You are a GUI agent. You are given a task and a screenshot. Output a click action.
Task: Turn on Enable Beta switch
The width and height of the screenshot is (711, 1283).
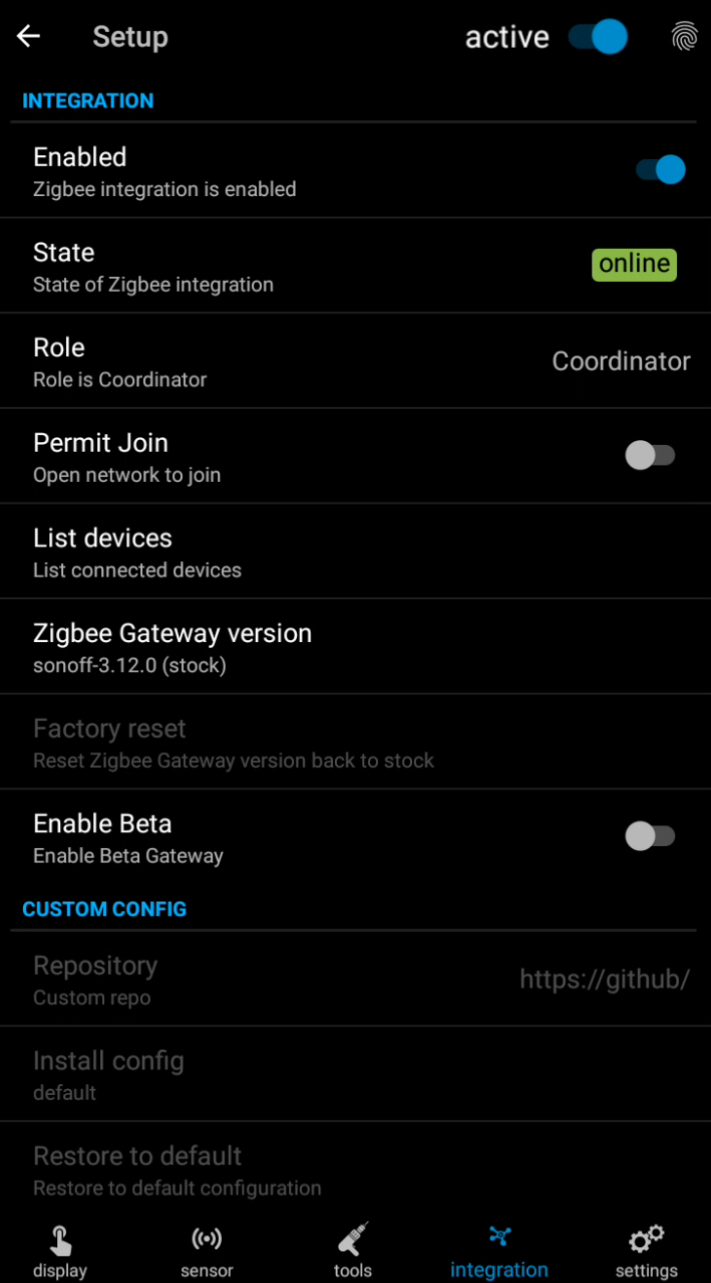(x=650, y=837)
